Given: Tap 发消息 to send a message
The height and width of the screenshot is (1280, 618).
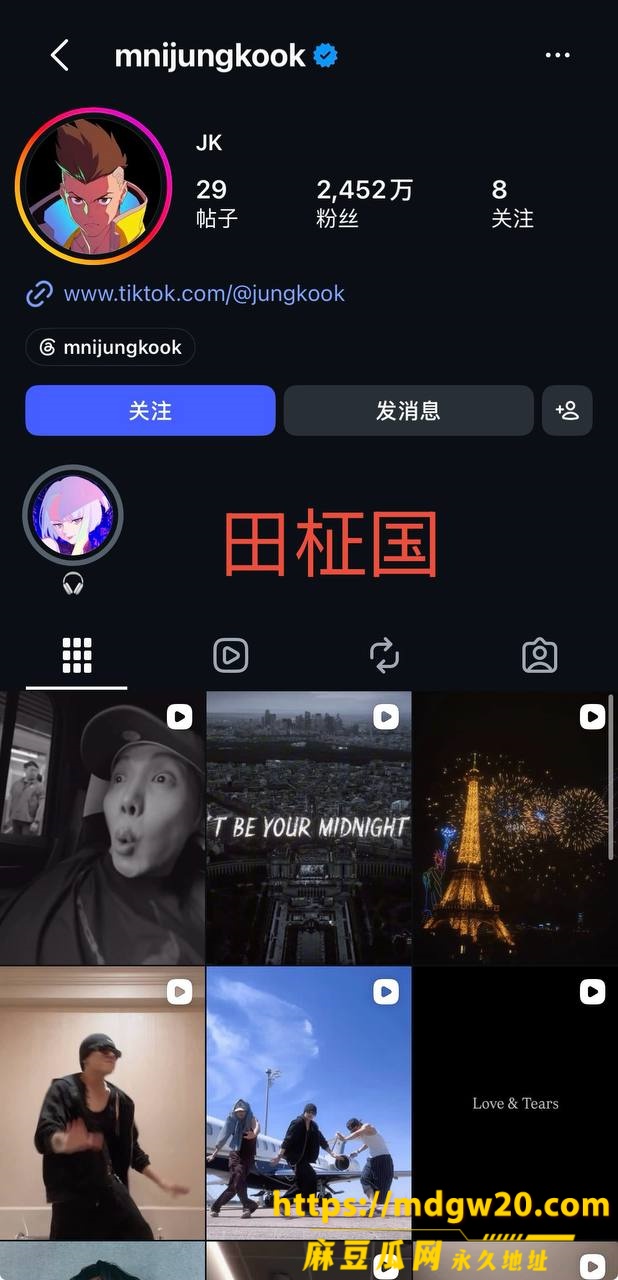Looking at the screenshot, I should point(408,410).
